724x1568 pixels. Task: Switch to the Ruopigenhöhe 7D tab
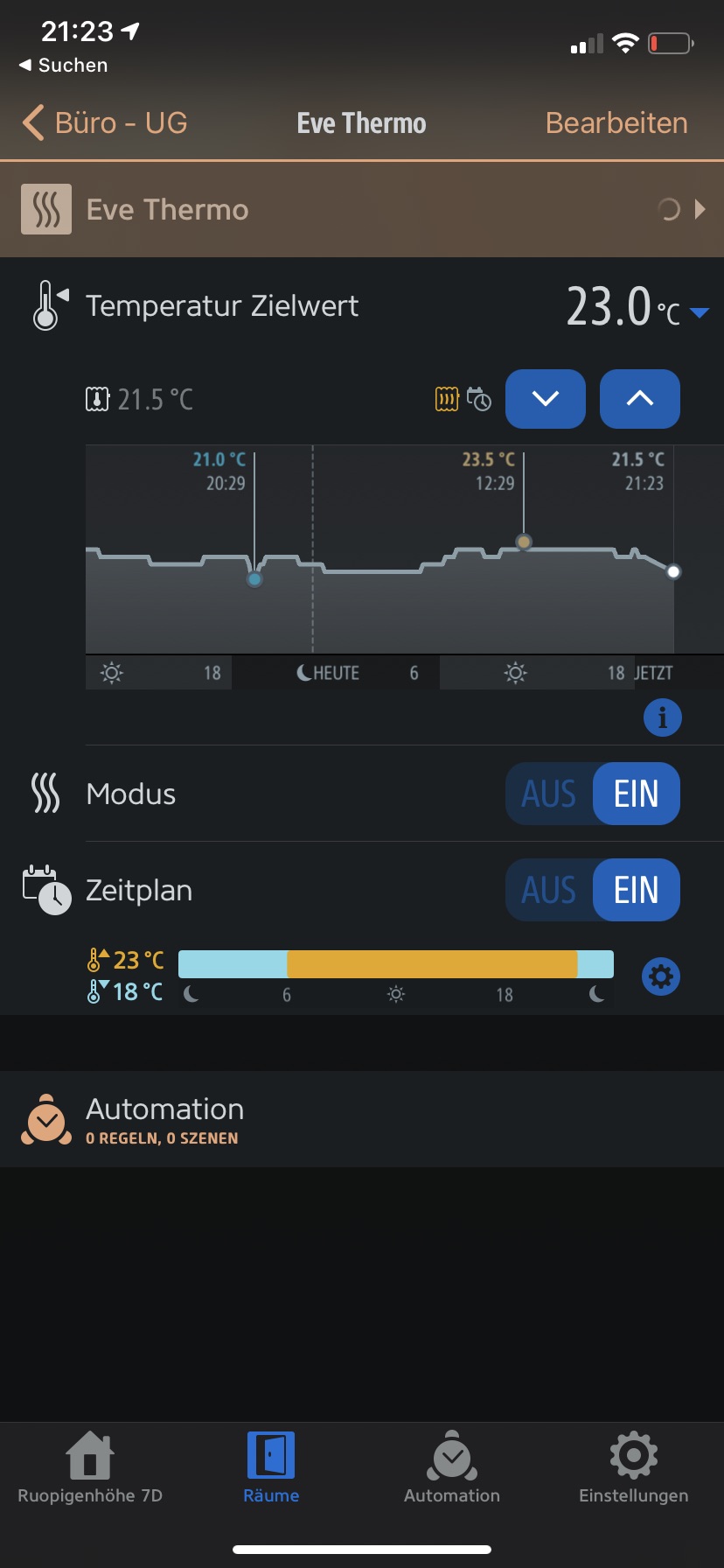pos(90,1469)
